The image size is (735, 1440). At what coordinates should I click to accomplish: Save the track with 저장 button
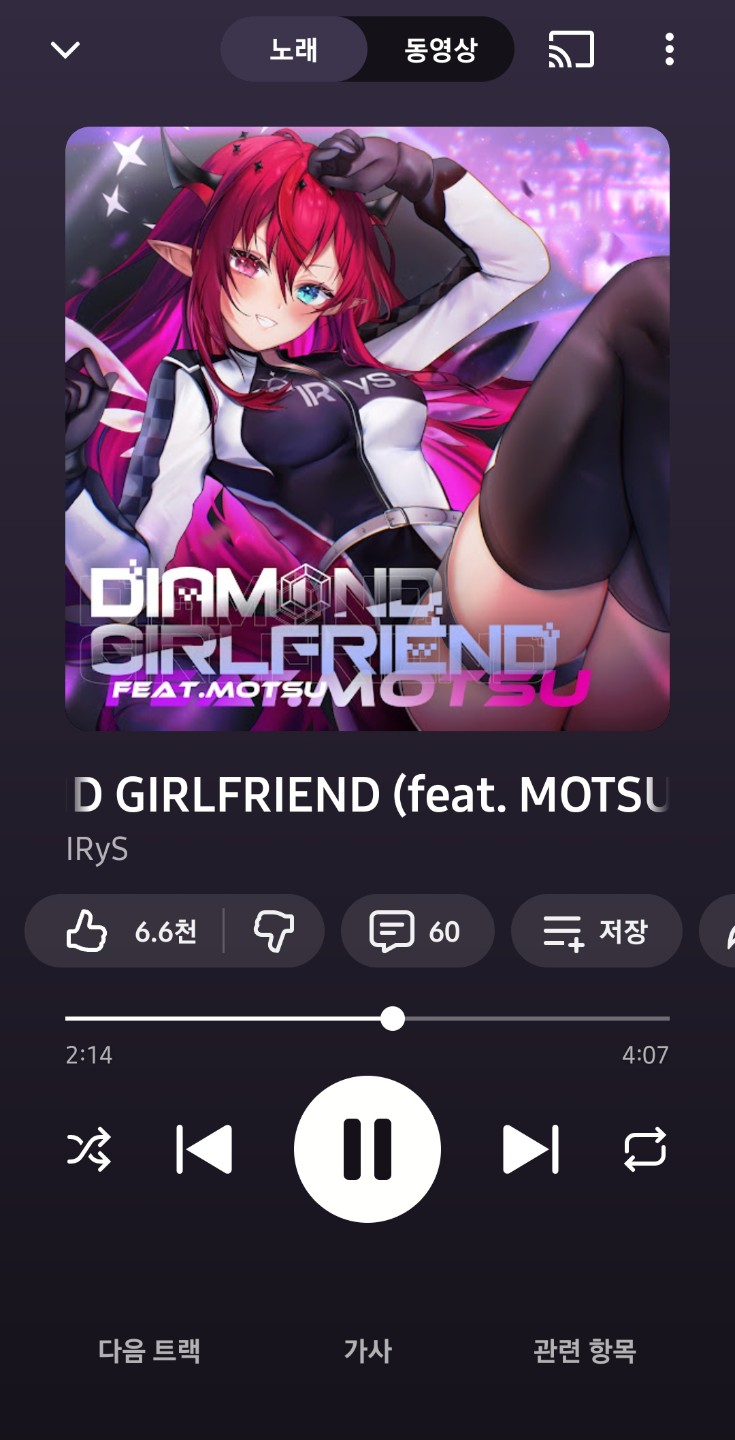tap(596, 932)
